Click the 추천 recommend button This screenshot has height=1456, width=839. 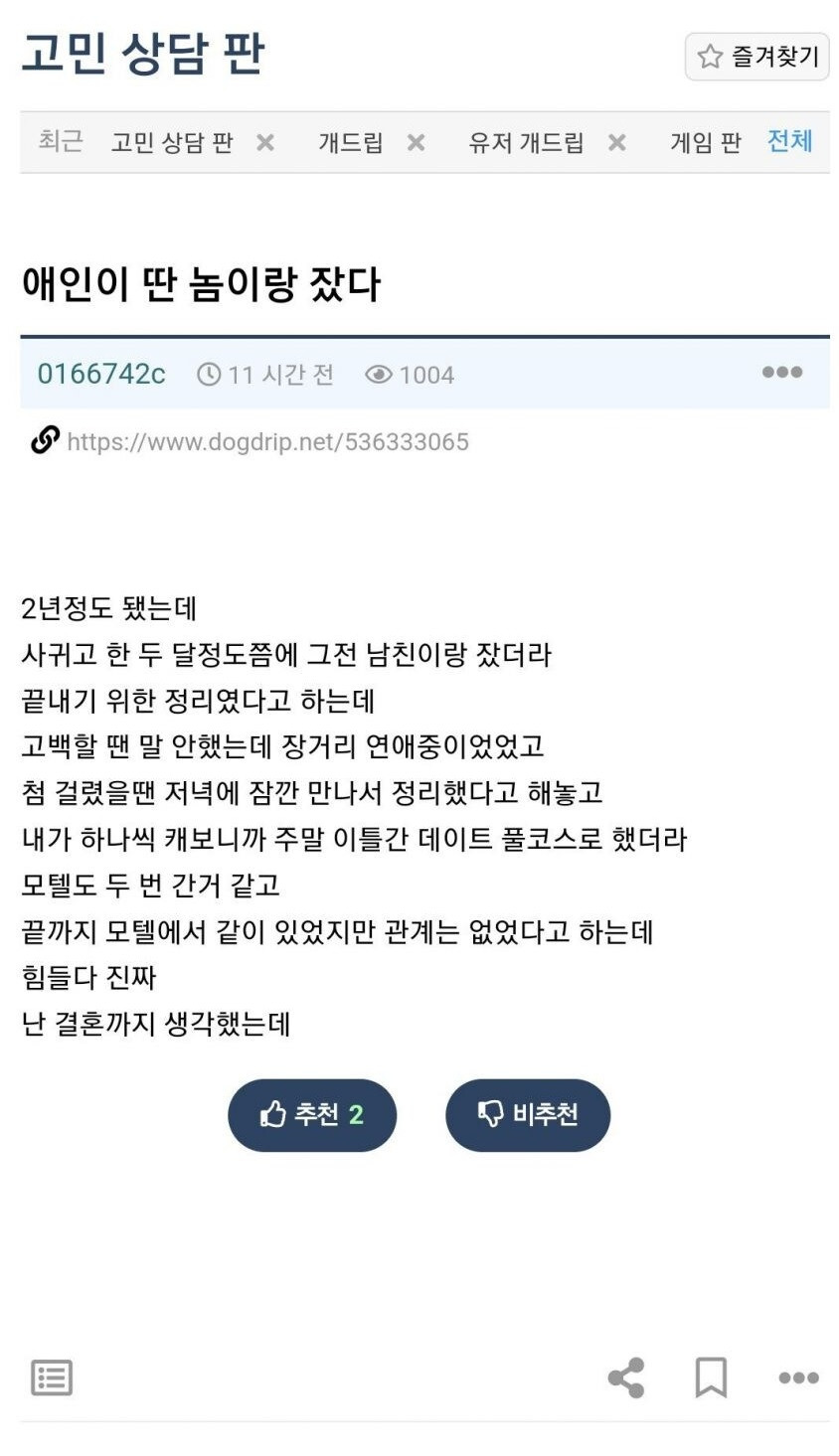point(311,1115)
